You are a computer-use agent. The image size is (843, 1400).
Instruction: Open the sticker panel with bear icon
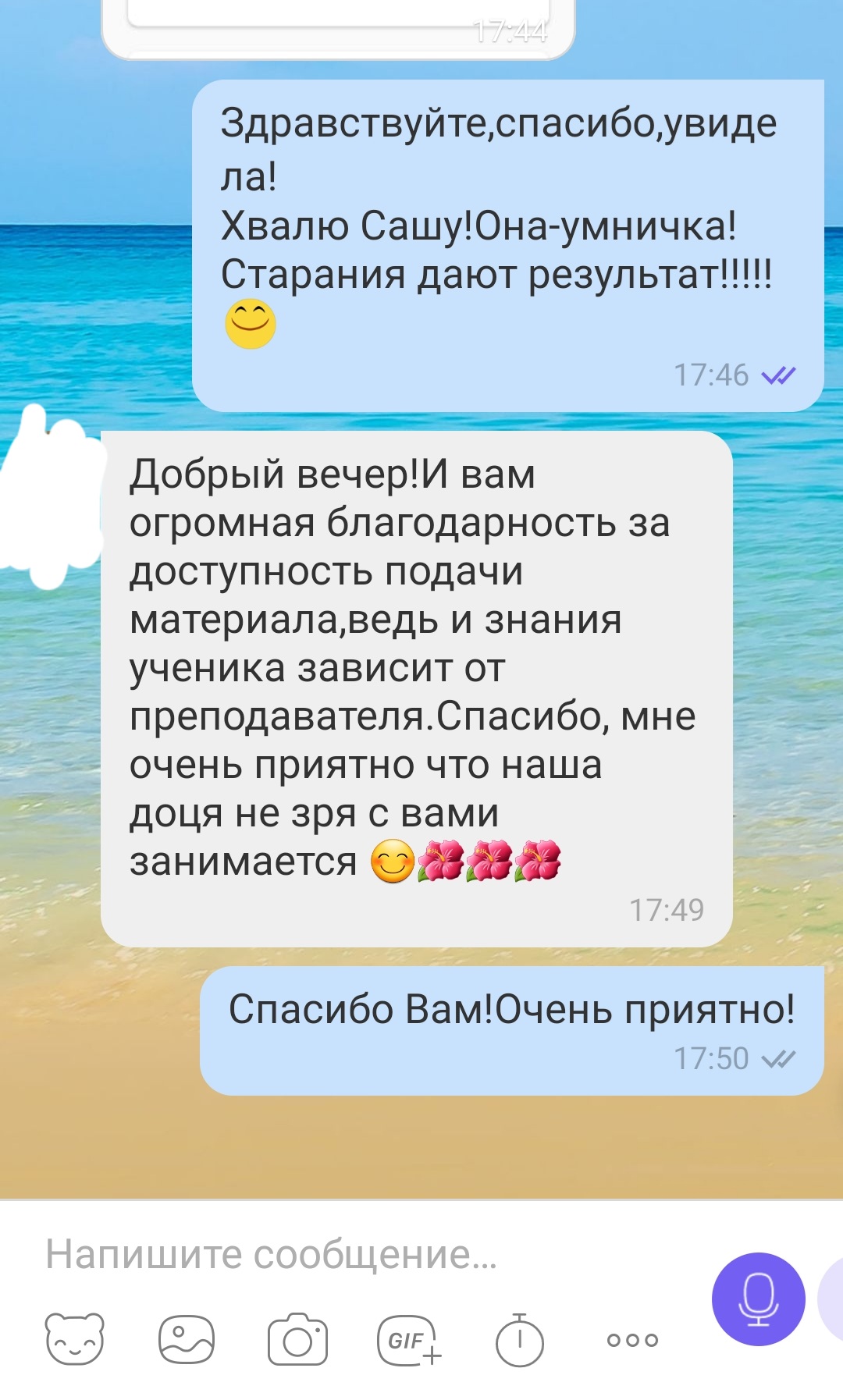tap(75, 1339)
